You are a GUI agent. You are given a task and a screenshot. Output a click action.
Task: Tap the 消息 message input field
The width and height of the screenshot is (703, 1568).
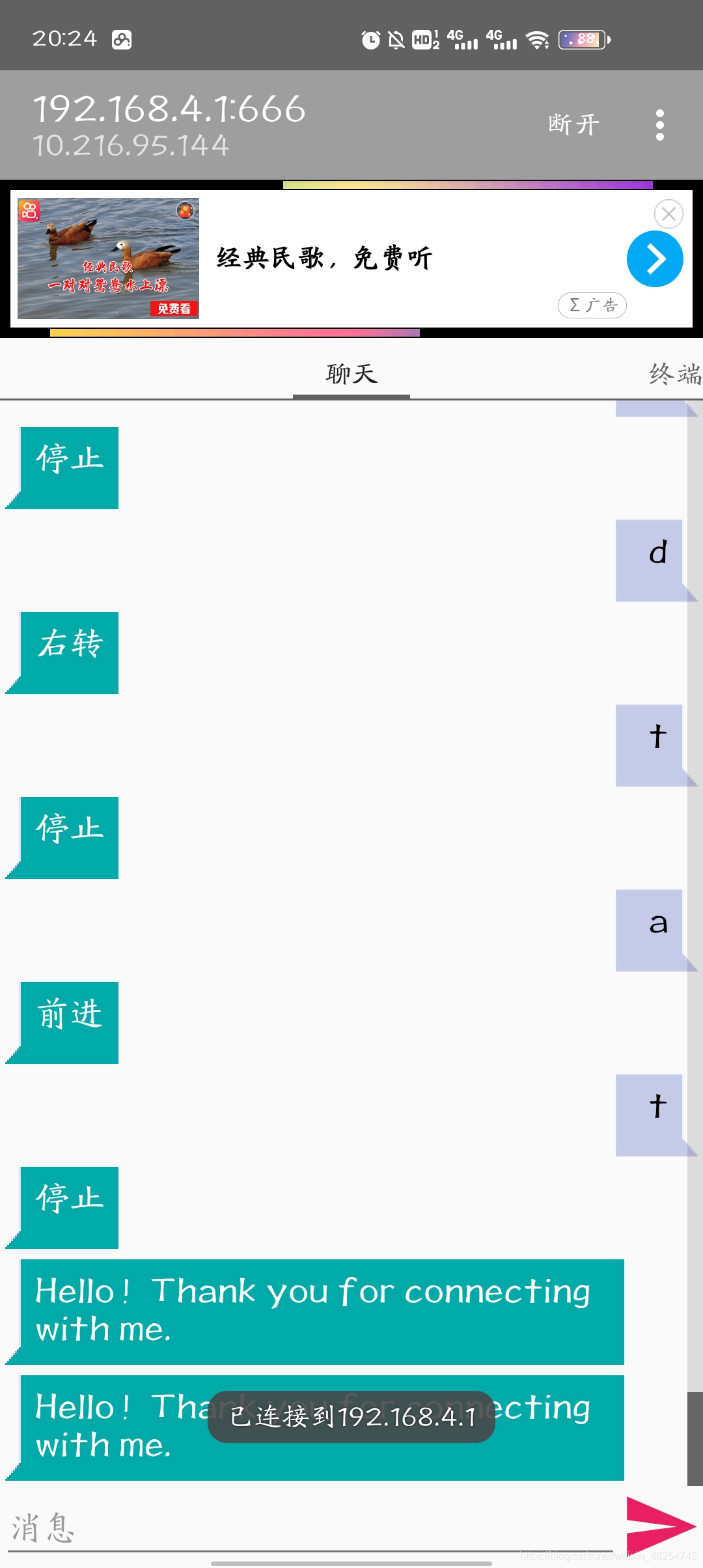260,1527
